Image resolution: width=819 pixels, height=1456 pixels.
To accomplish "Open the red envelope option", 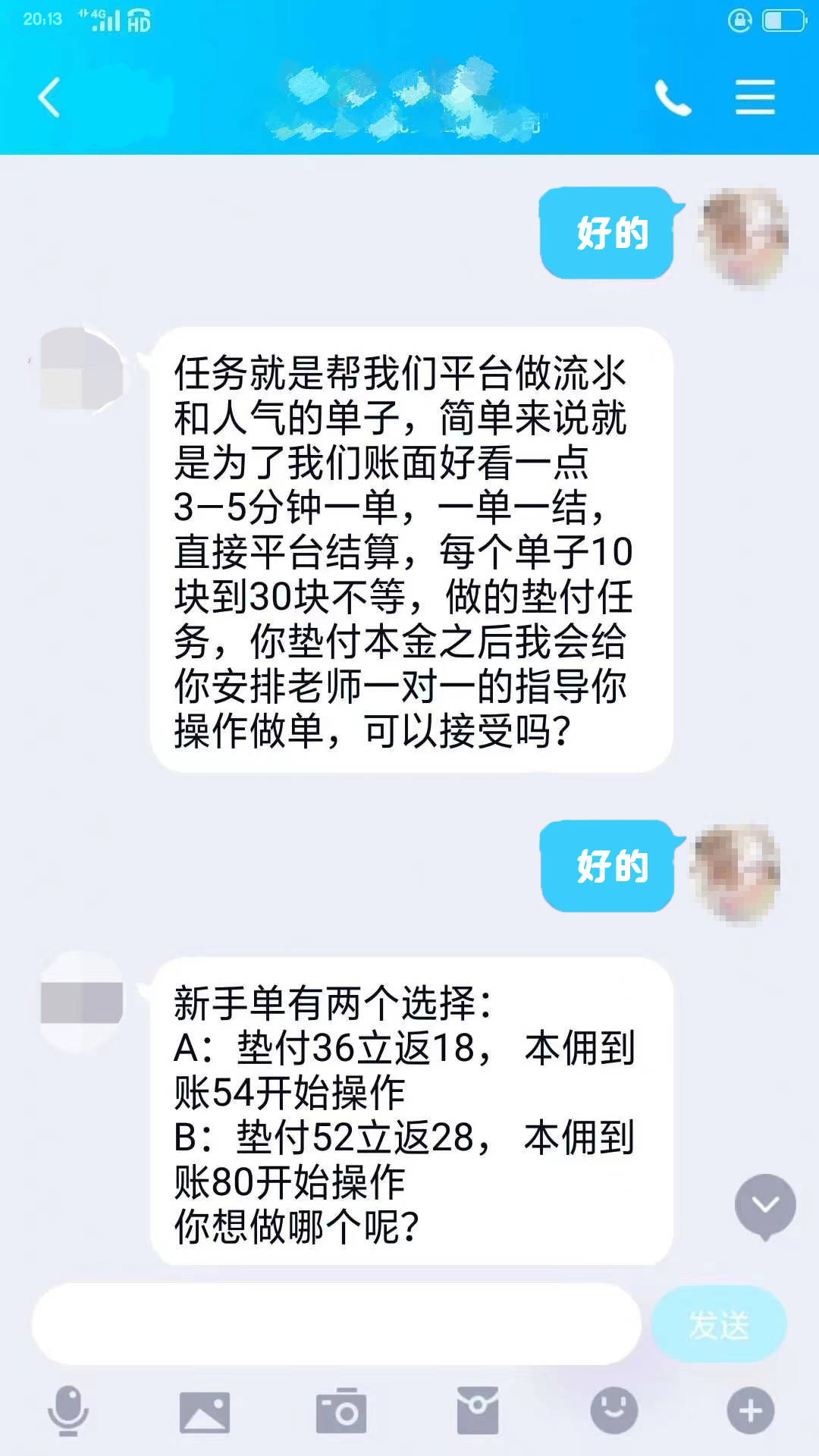I will [x=477, y=1410].
